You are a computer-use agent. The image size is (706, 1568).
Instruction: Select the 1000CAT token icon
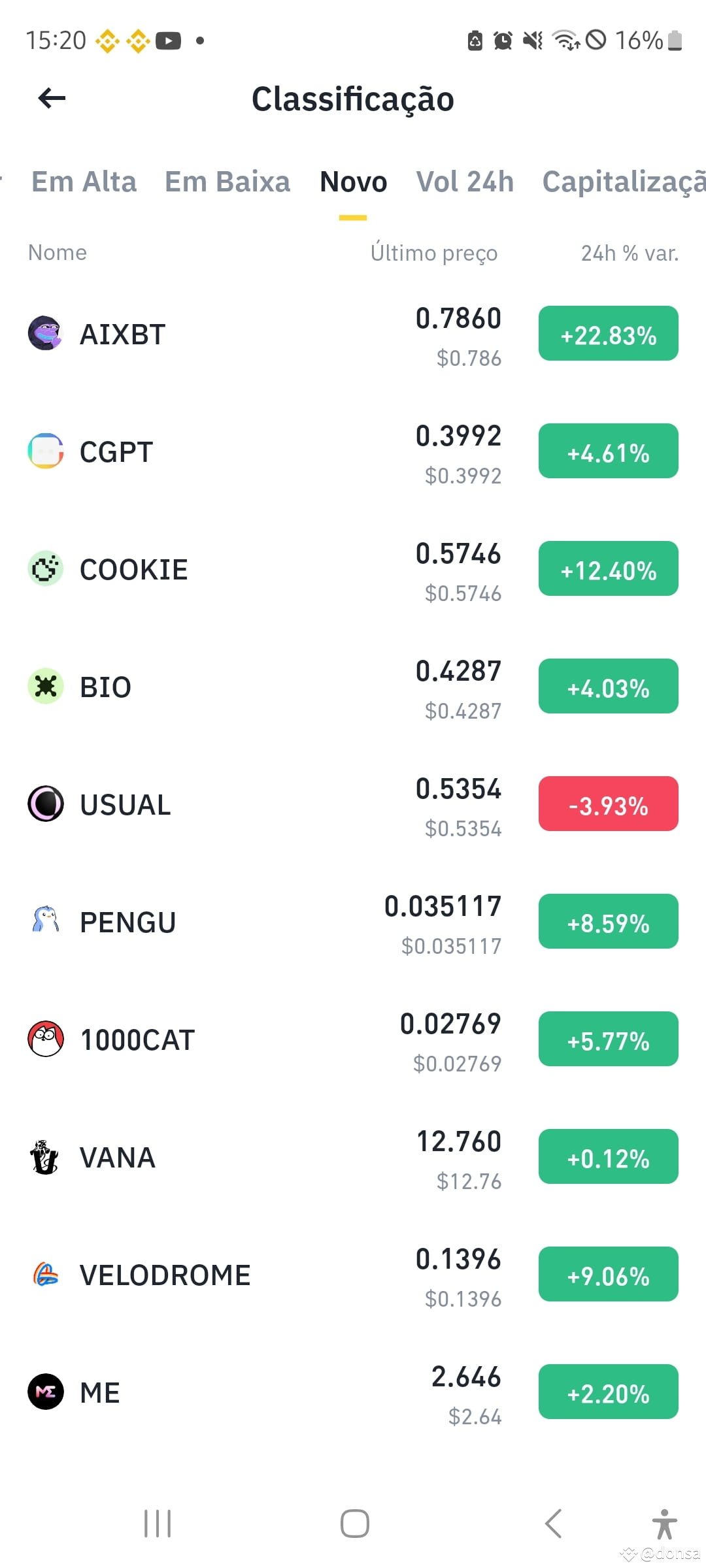click(x=46, y=1039)
